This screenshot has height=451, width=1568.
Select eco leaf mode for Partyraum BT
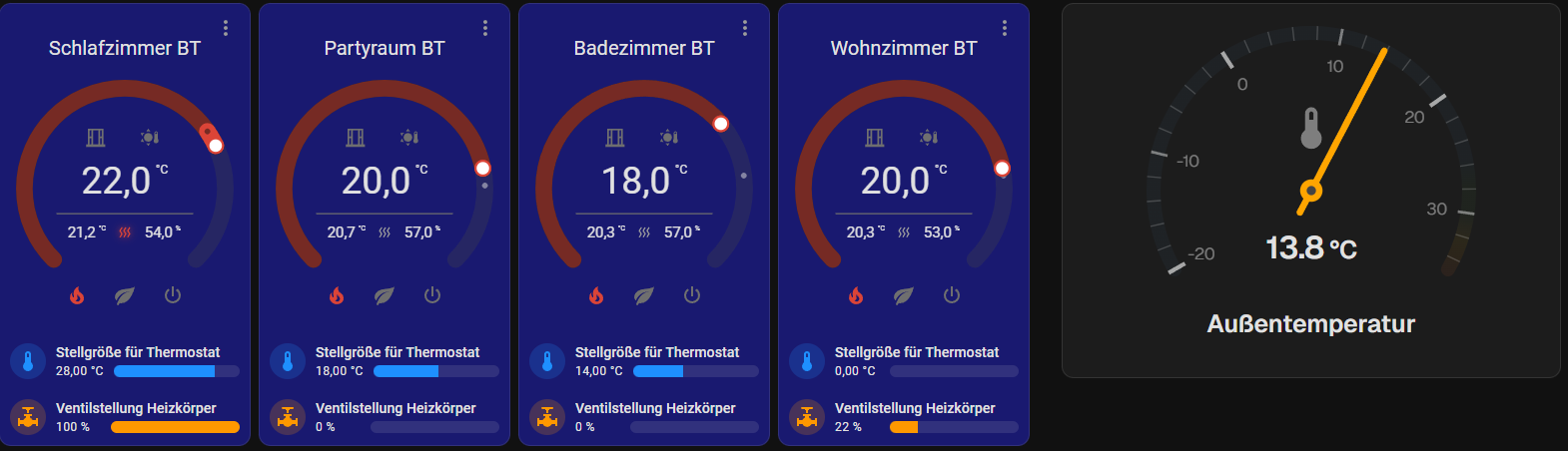tap(385, 295)
